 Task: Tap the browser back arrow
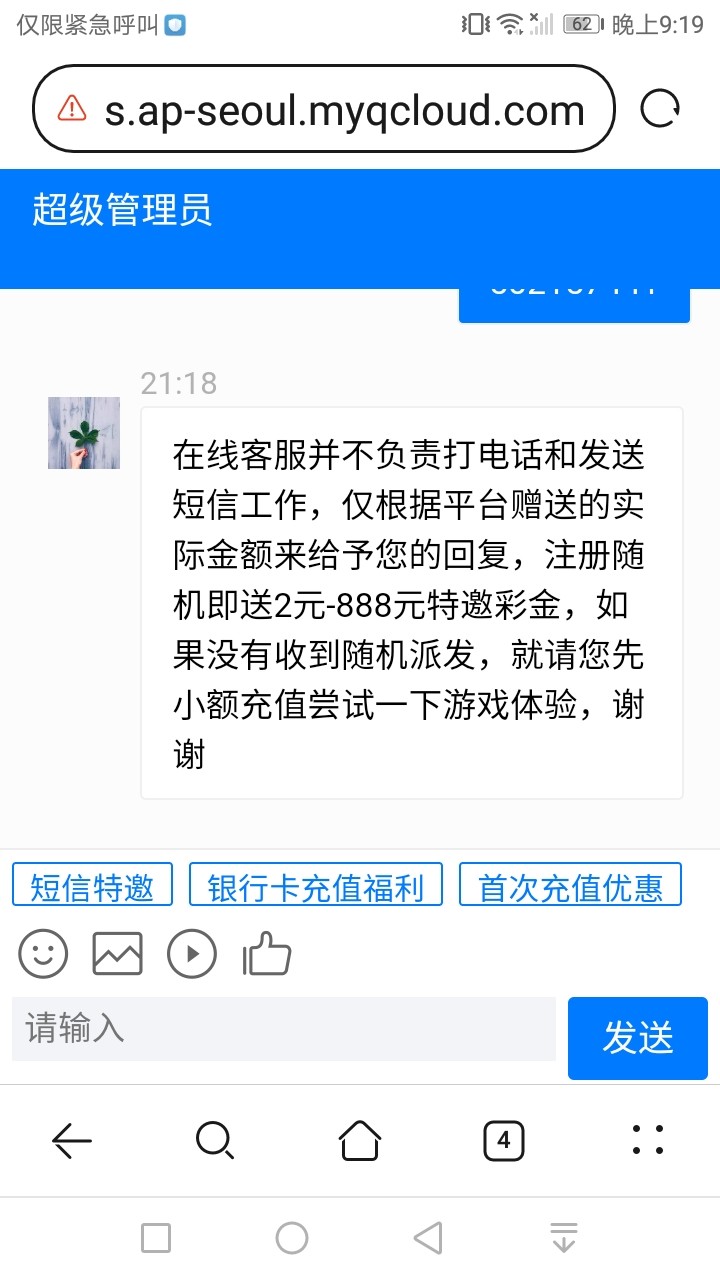(x=72, y=1140)
